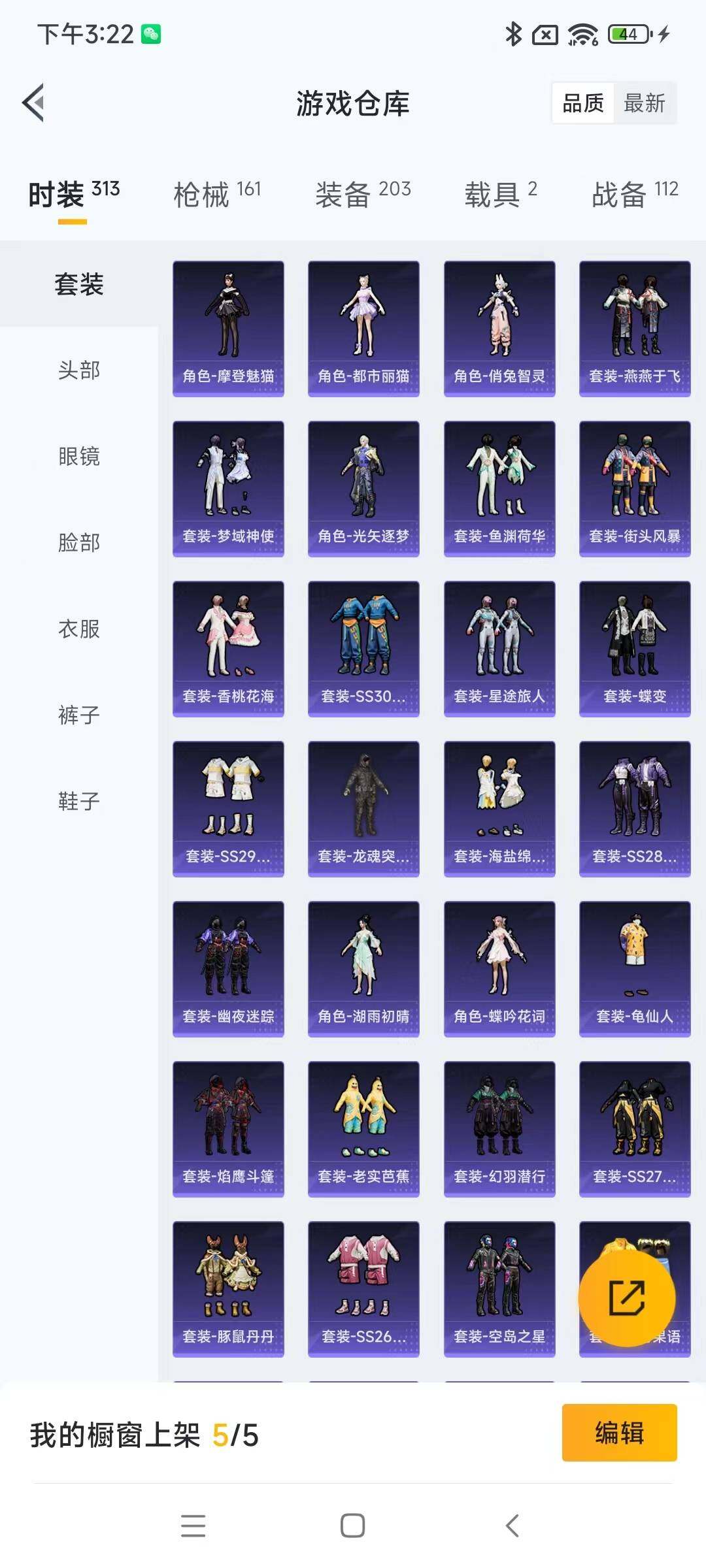Open the 角色-摩登魅猫 item
The image size is (706, 1568).
[x=228, y=329]
